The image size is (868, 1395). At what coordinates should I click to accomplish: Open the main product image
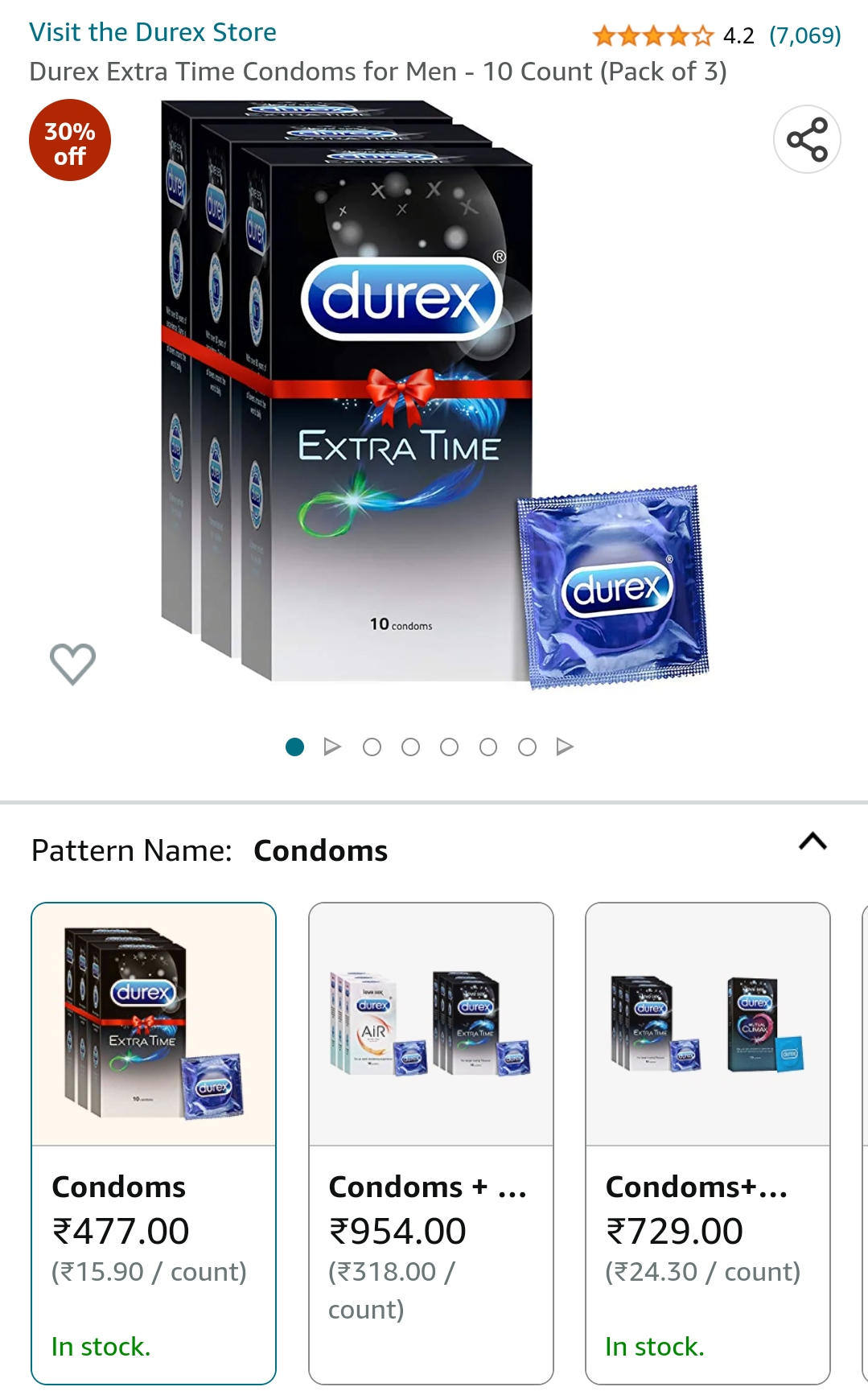pos(434,394)
